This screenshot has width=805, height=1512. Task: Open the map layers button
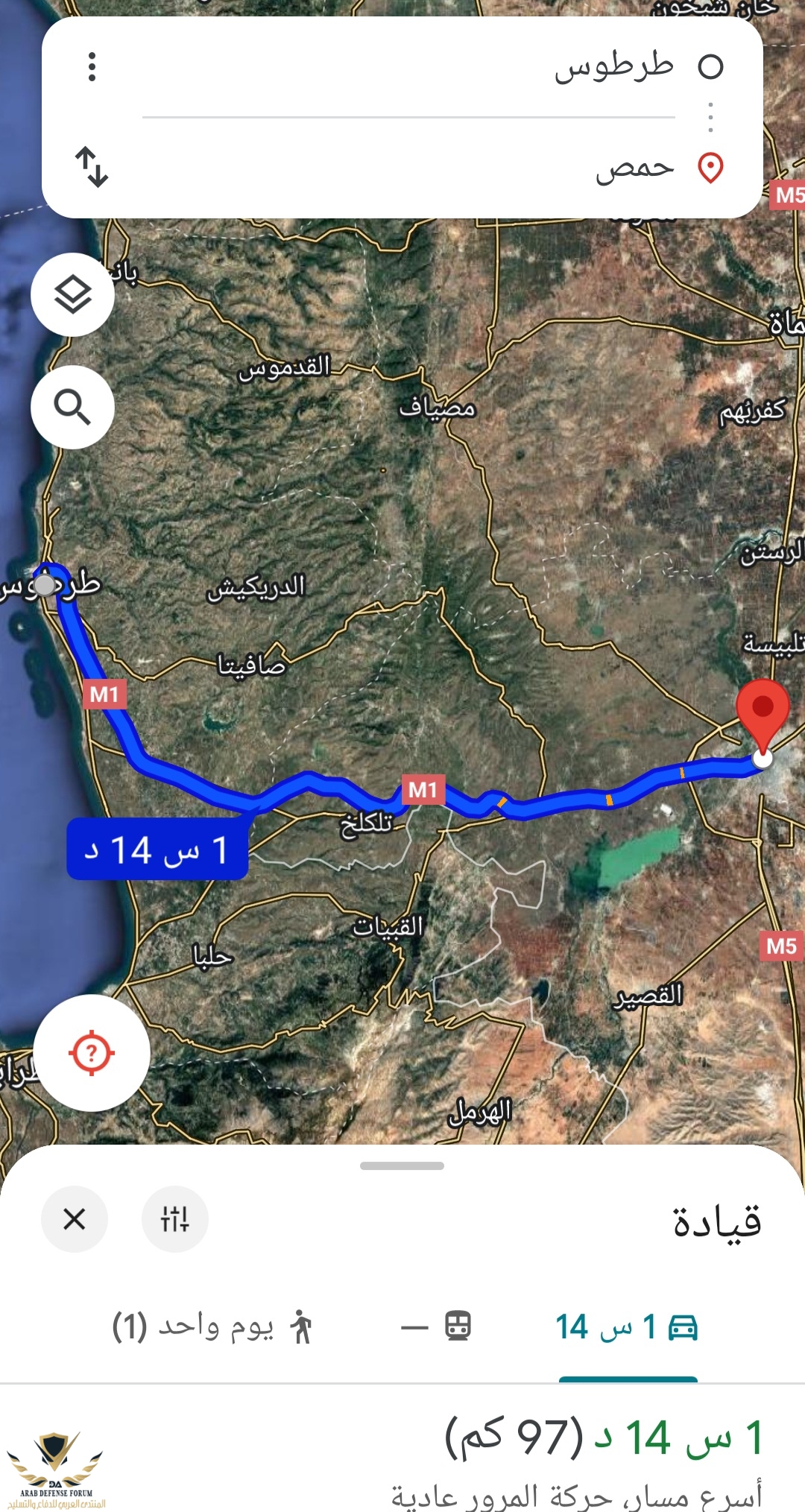coord(72,295)
